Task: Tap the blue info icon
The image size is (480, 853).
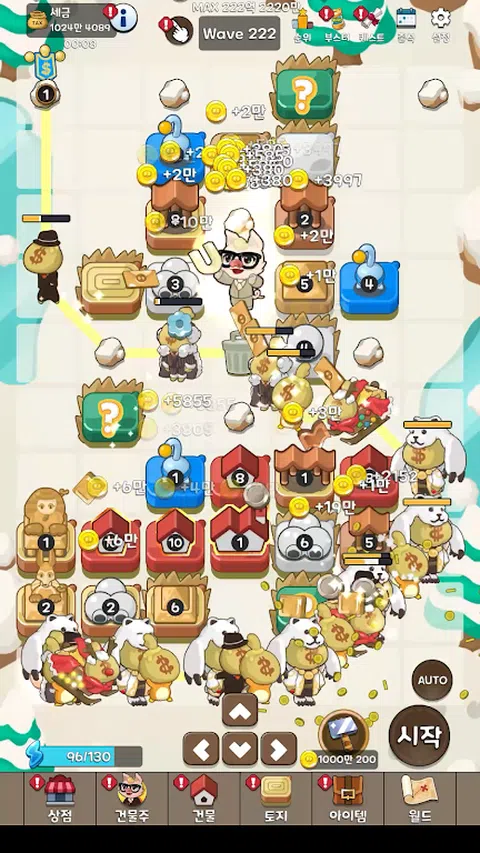Action: coord(124,18)
